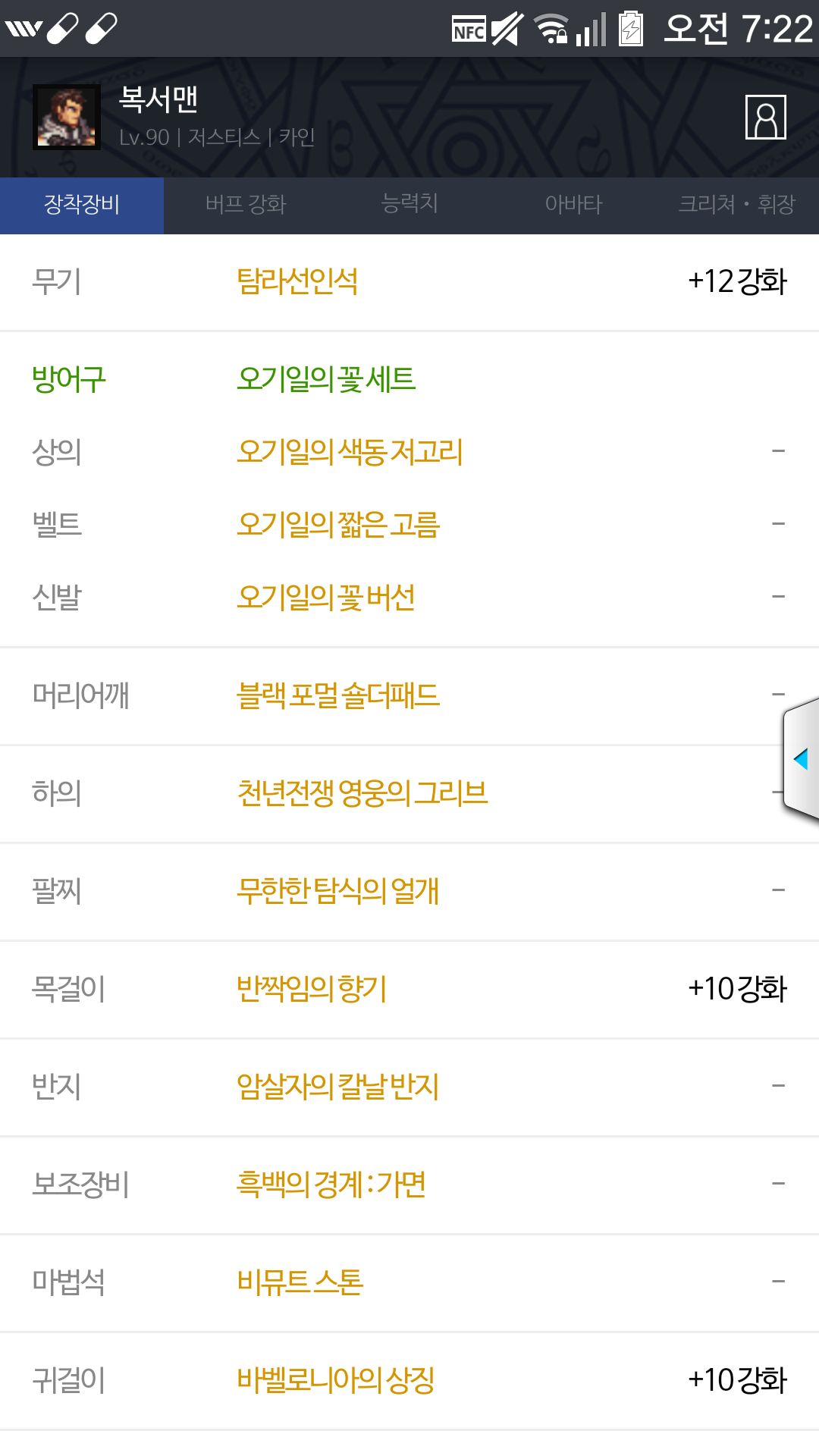
Task: Switch to the 능력치 tab
Action: coord(409,205)
